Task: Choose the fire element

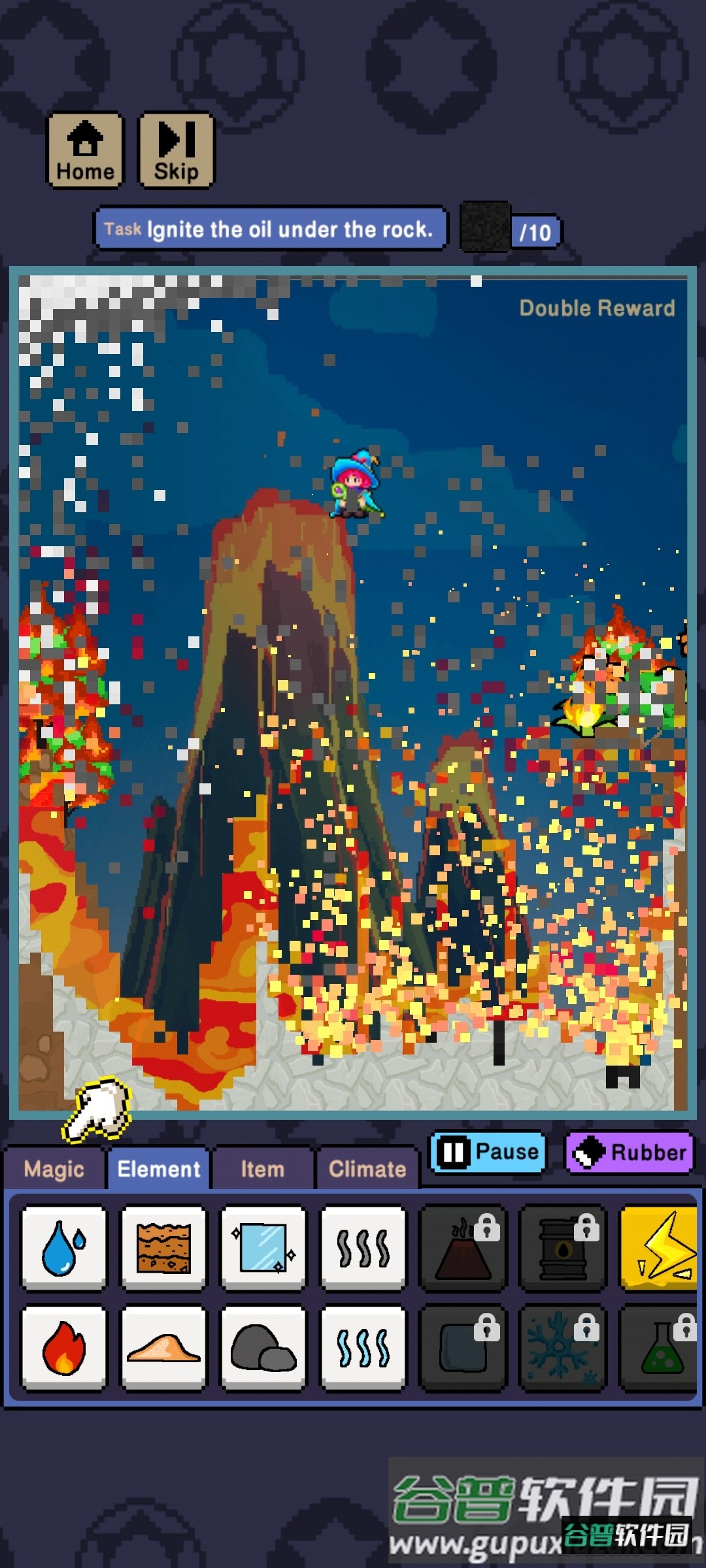Action: 64,1348
